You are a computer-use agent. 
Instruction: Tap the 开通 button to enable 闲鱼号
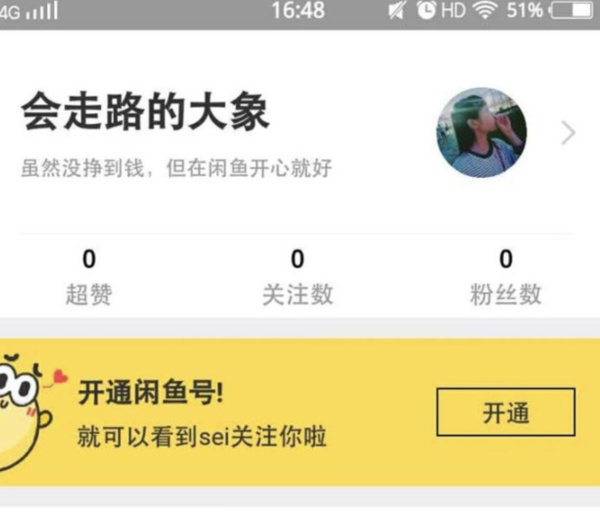(506, 412)
